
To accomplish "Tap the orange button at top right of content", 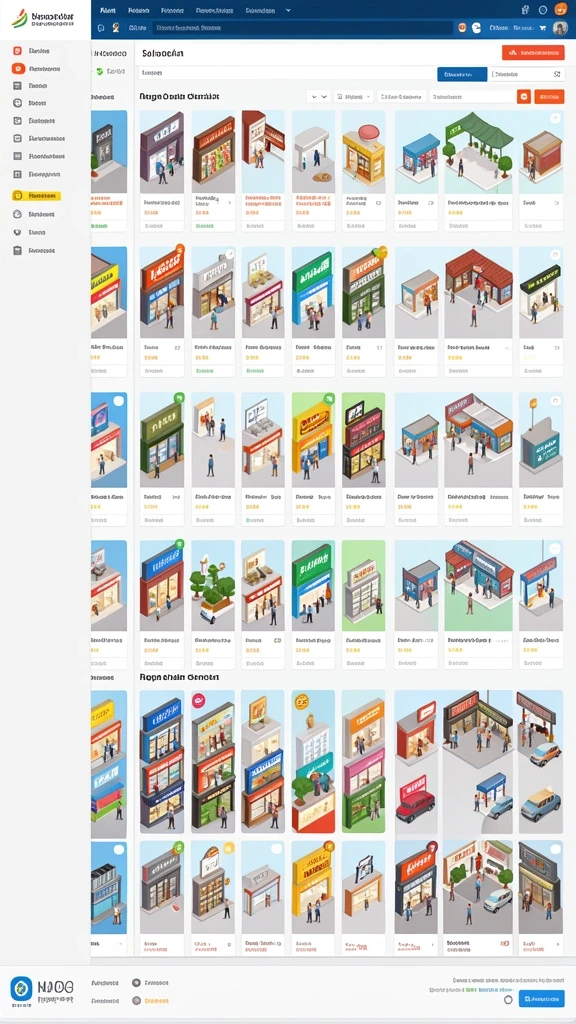I will 533,52.
